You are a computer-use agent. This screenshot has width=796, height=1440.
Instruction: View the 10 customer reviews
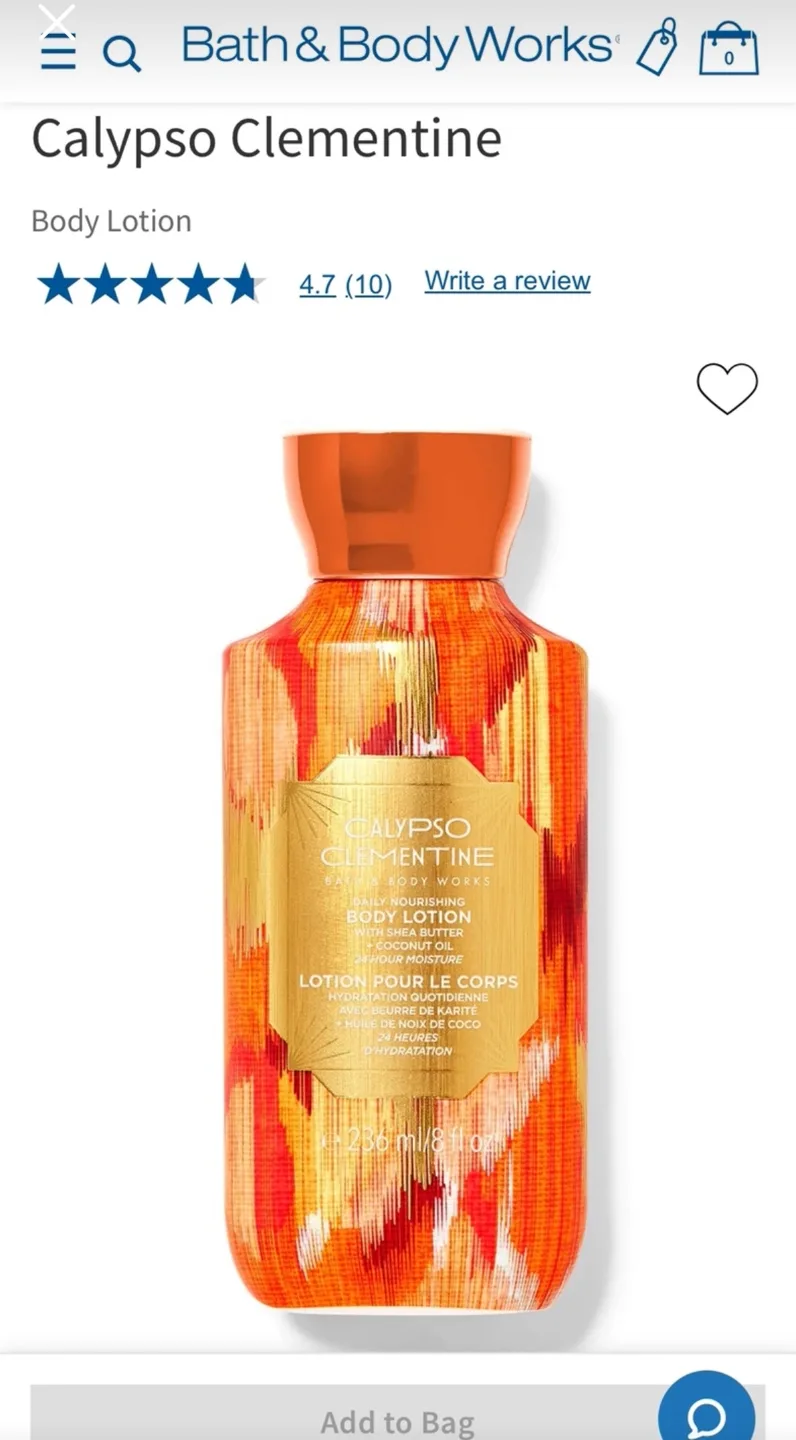[x=369, y=284]
